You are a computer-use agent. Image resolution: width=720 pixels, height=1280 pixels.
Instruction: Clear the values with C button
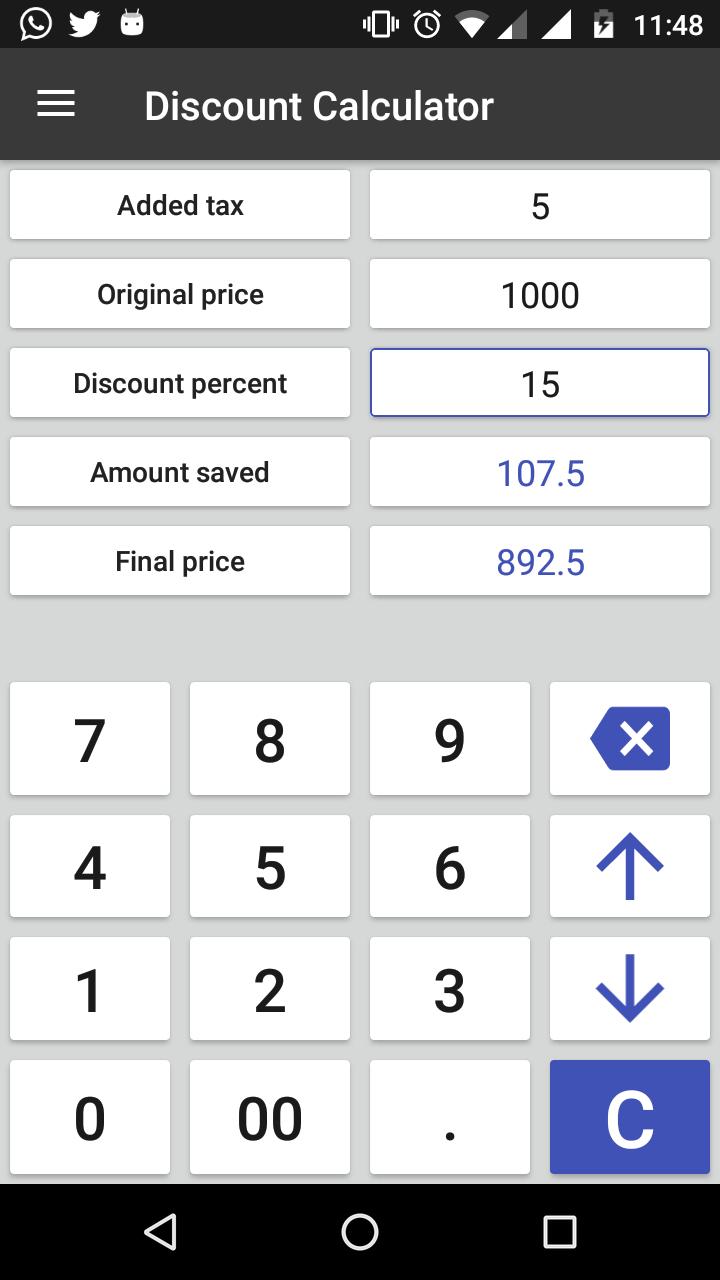[x=630, y=1117]
